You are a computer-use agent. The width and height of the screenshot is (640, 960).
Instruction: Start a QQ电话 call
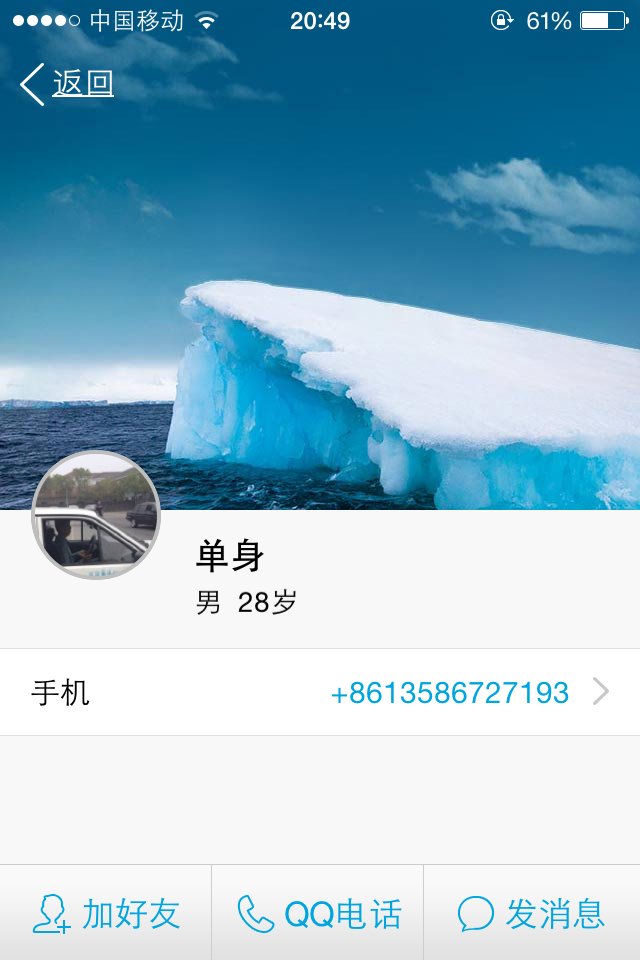pos(318,913)
